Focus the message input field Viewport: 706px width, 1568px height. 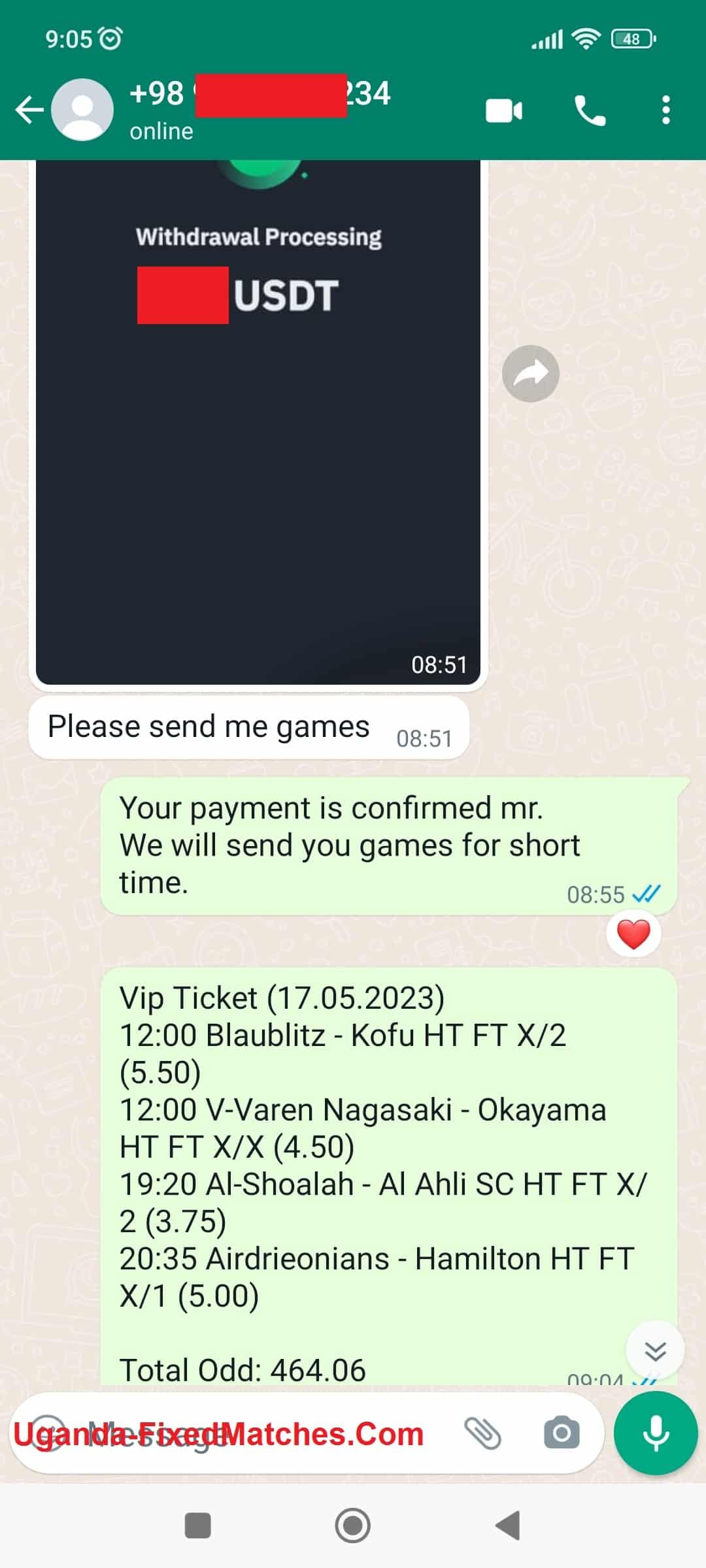click(x=261, y=1433)
